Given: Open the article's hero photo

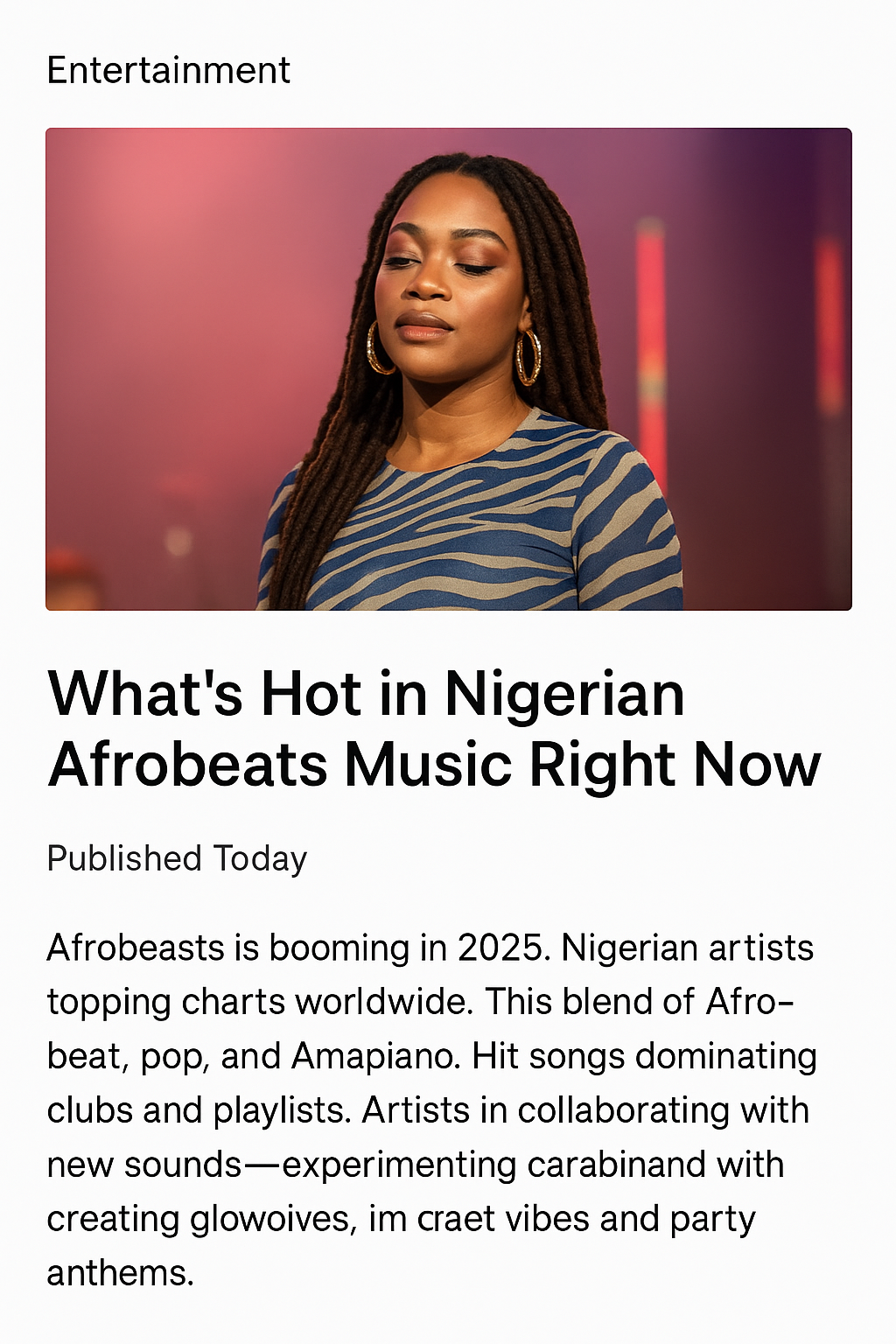Looking at the screenshot, I should pos(448,368).
